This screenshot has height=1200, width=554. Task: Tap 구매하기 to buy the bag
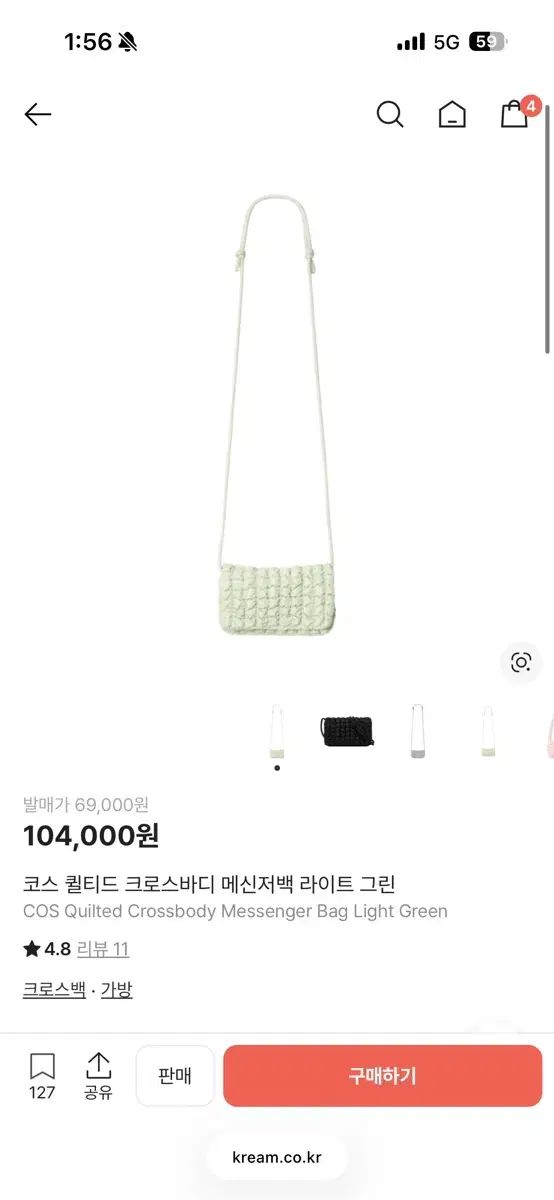tap(382, 1076)
